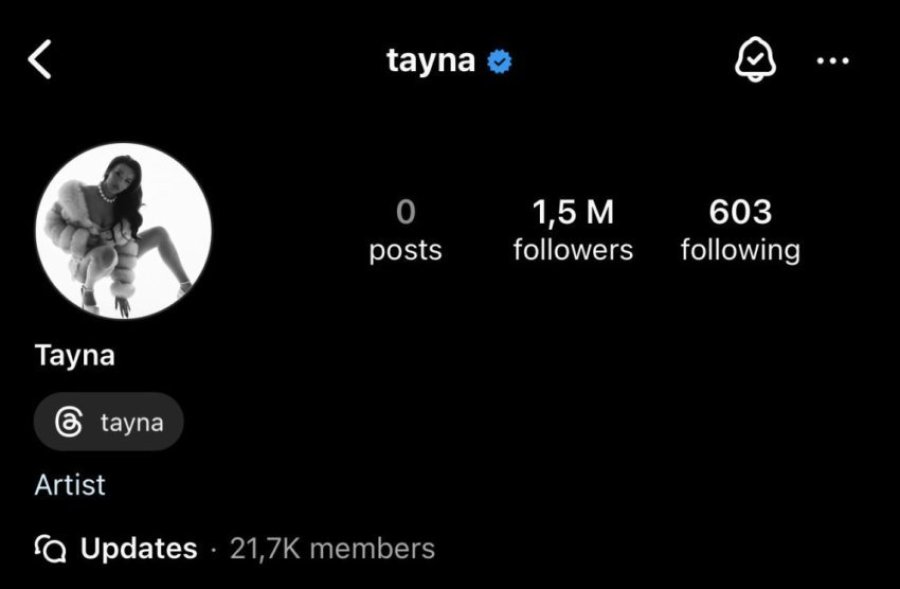Open the three-dot overflow menu
Image resolution: width=900 pixels, height=589 pixels.
tap(832, 62)
